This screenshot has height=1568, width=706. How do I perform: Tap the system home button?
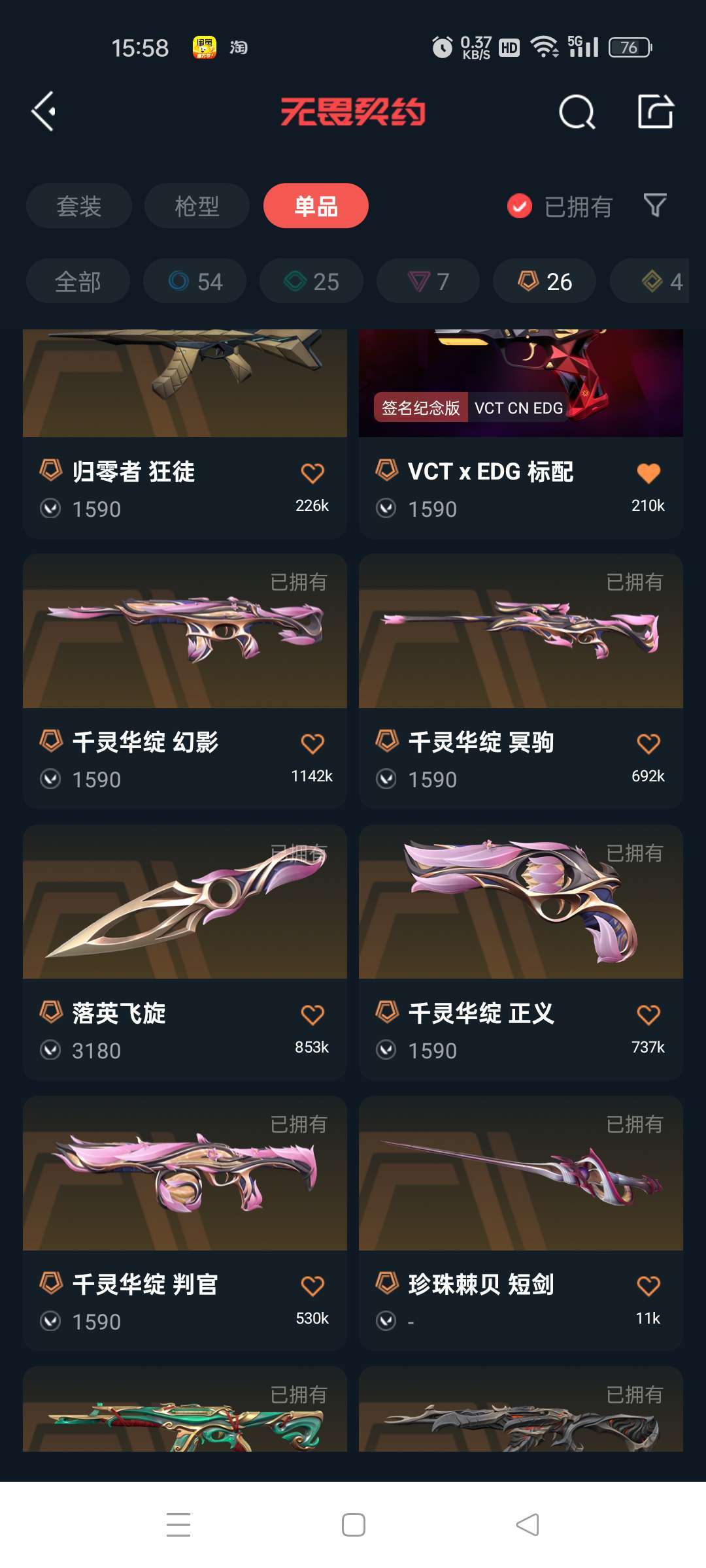coord(354,1525)
